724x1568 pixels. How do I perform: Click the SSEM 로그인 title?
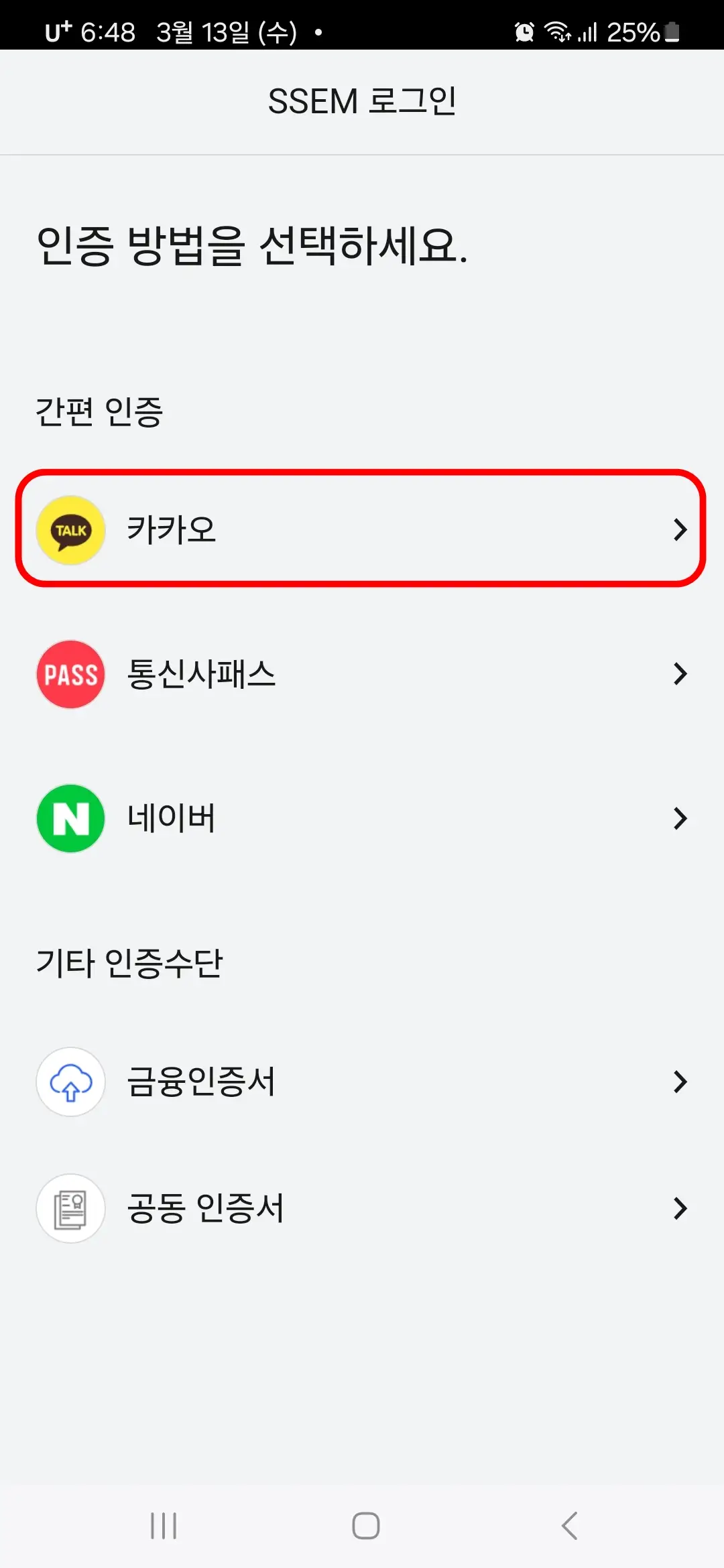pyautogui.click(x=362, y=102)
